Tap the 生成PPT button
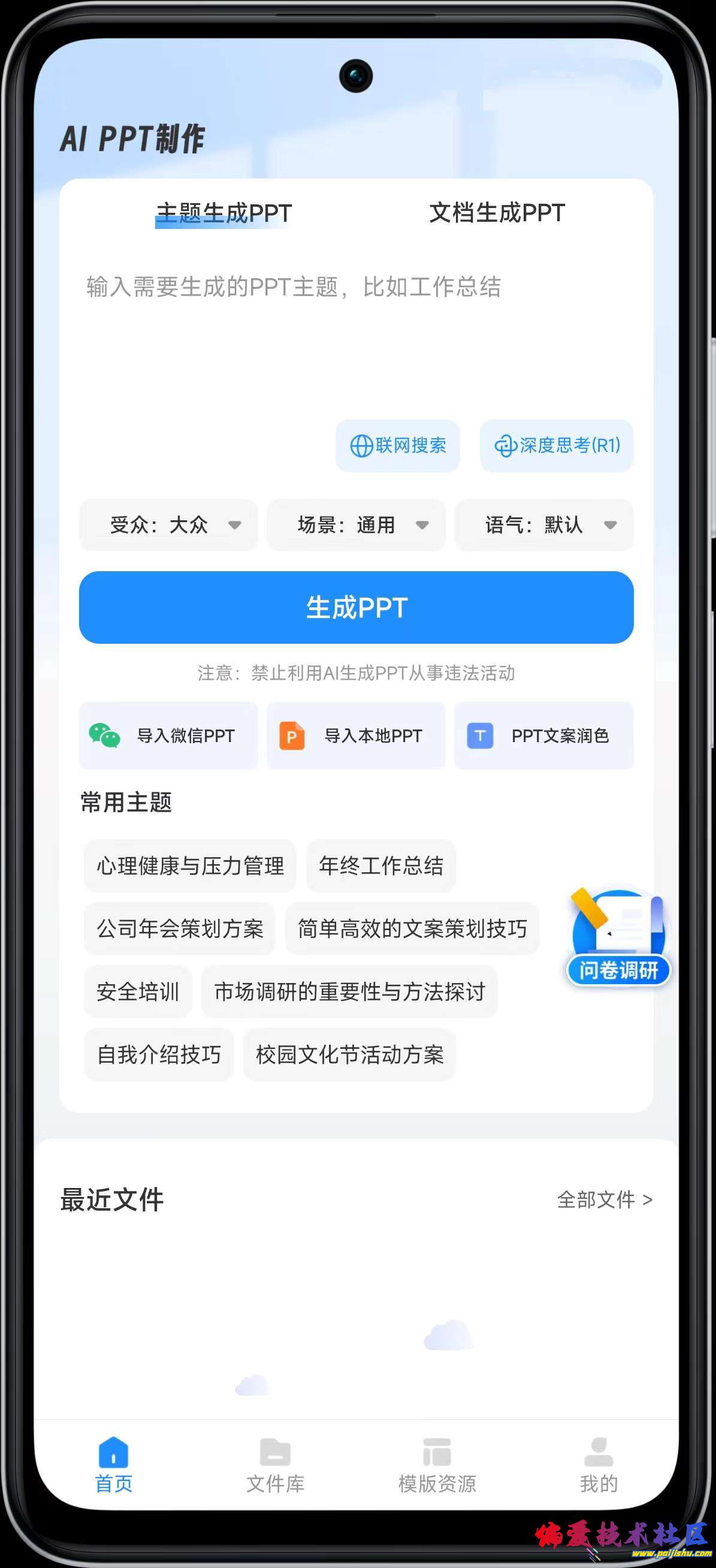Image resolution: width=716 pixels, height=1568 pixels. 357,607
